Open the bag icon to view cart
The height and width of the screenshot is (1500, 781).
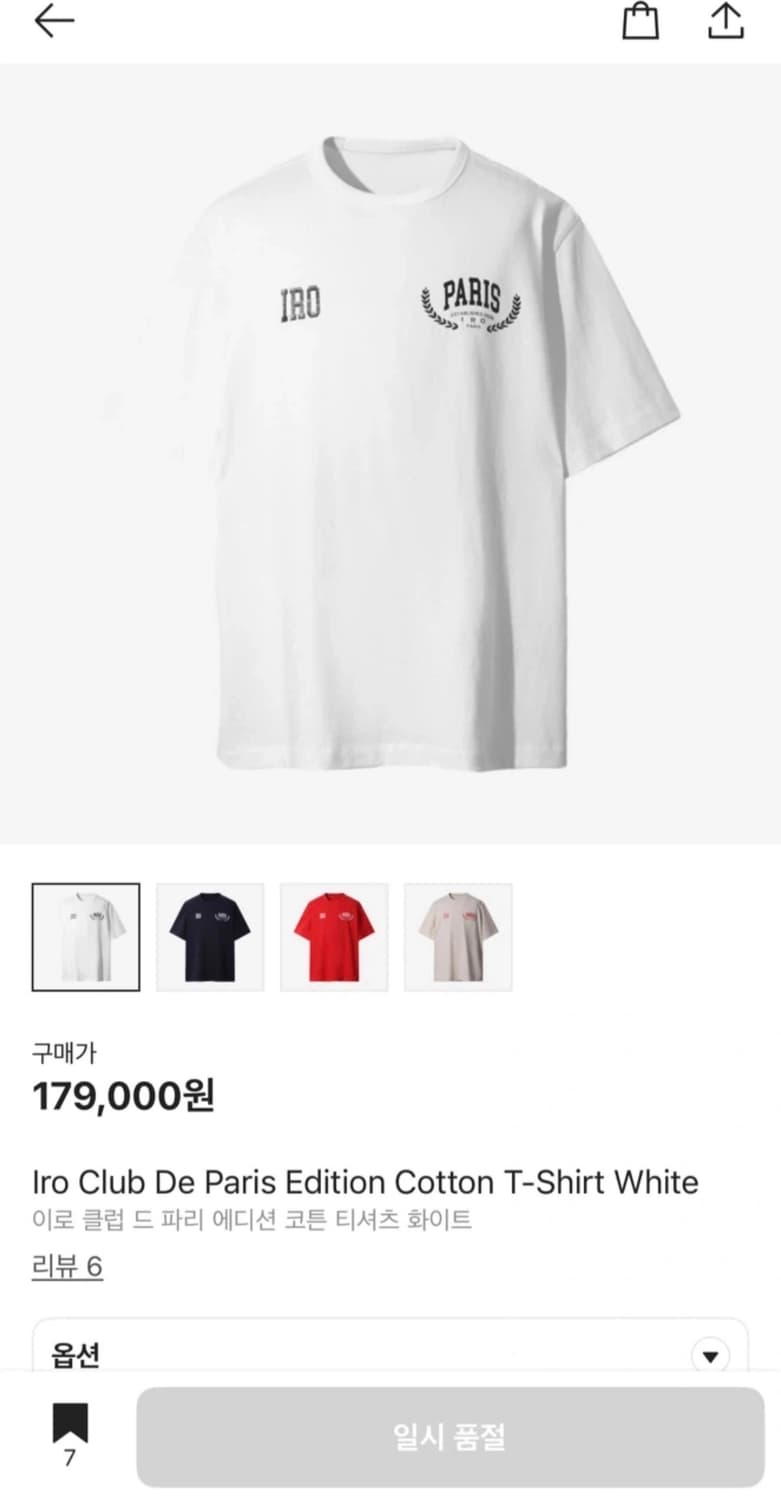(x=640, y=21)
